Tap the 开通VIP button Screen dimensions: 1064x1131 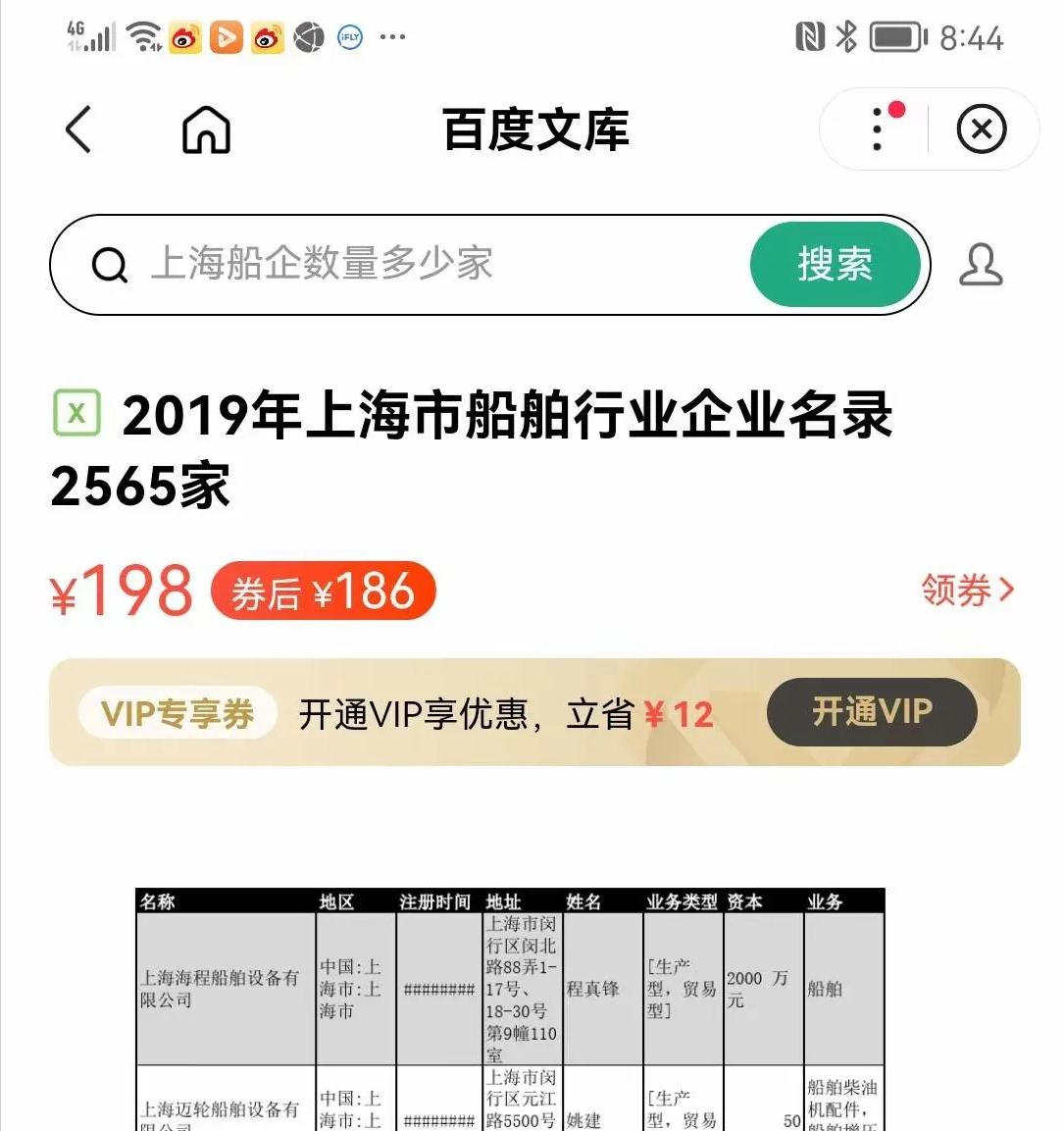pos(872,712)
